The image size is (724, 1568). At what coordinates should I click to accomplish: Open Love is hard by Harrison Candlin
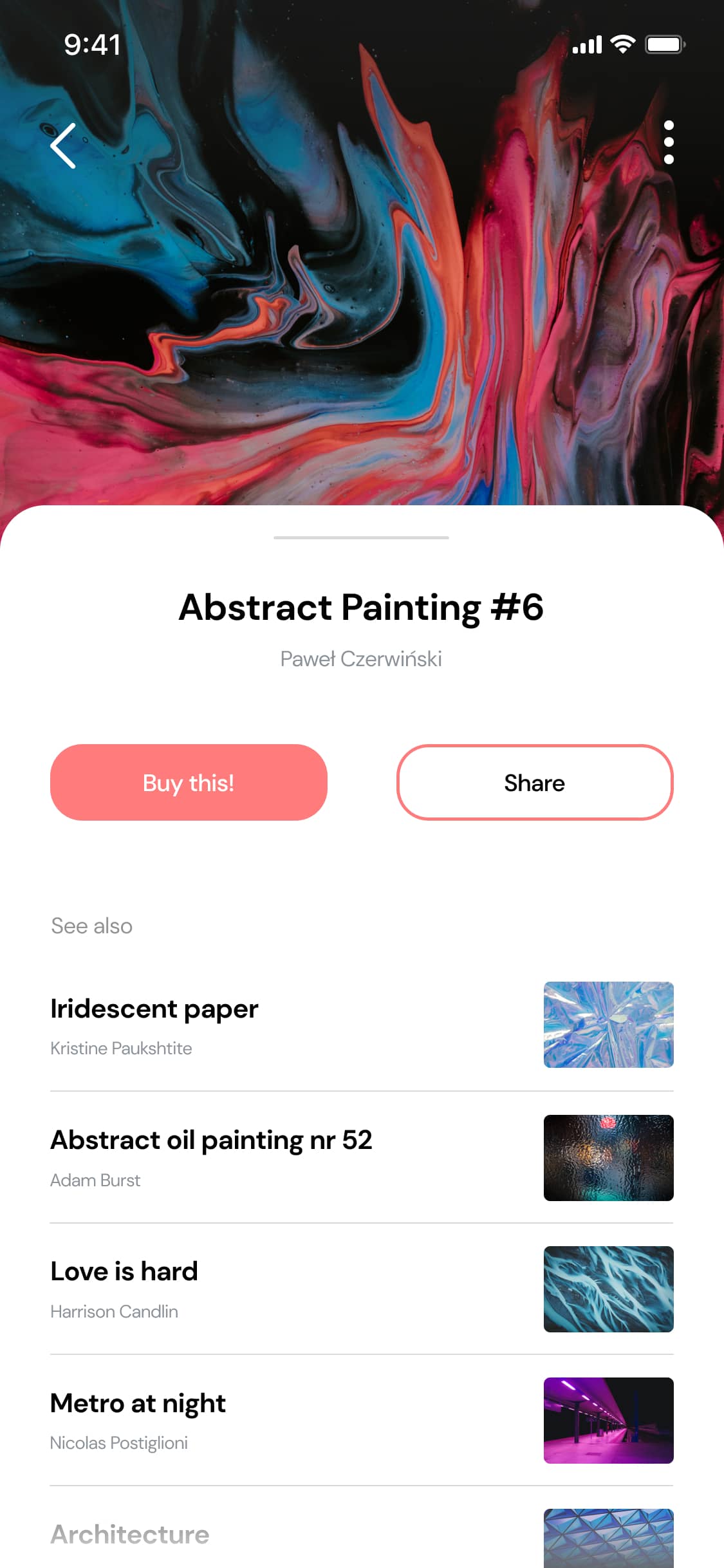tap(124, 1271)
